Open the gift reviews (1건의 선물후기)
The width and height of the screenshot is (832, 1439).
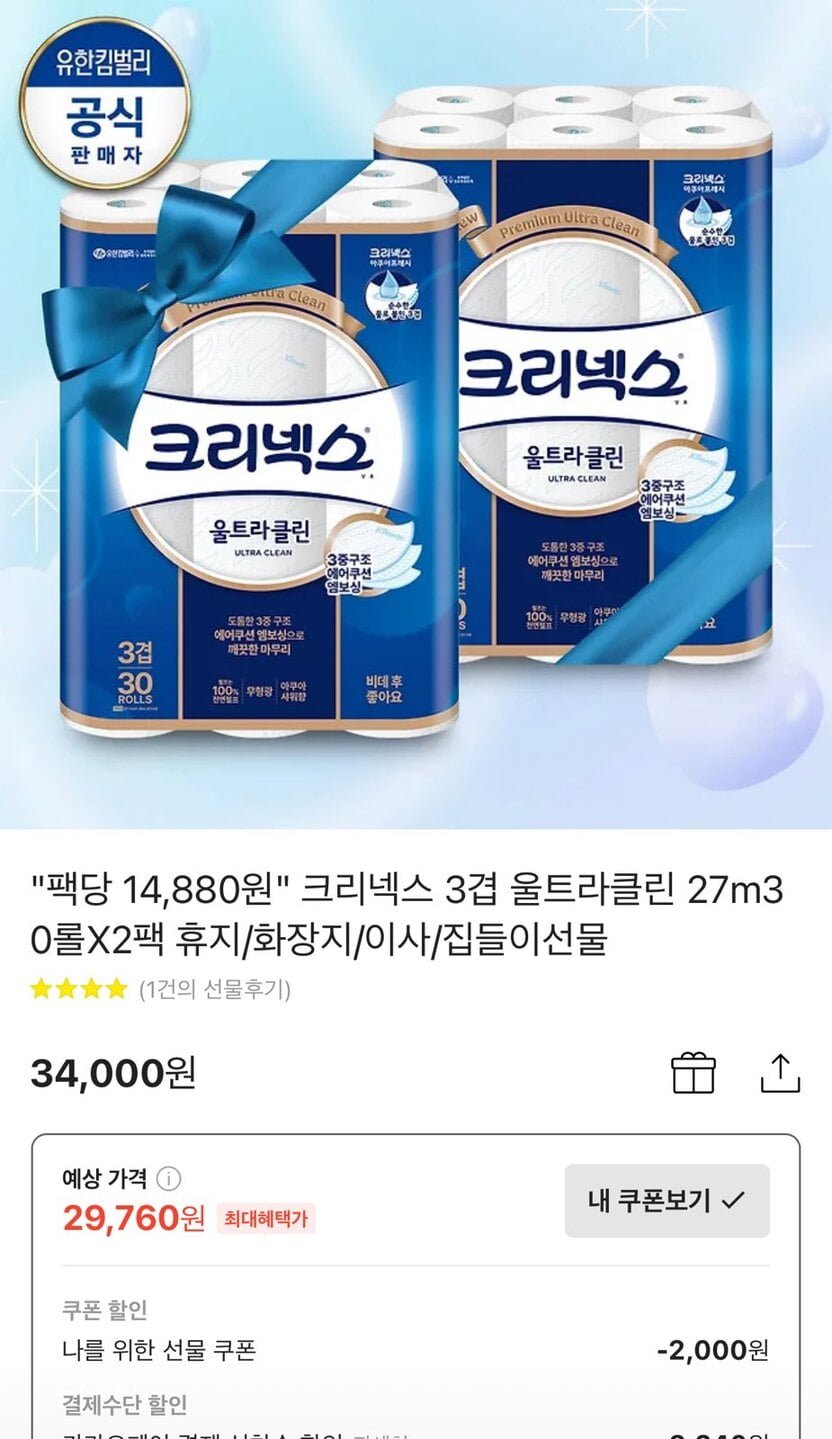pos(214,990)
